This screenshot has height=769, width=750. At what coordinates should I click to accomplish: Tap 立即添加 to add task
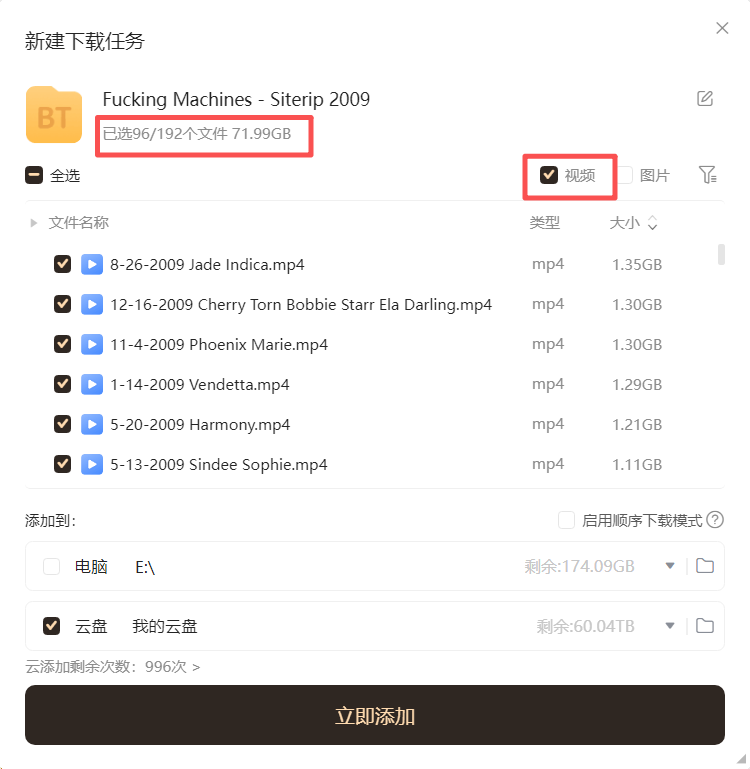click(x=375, y=715)
